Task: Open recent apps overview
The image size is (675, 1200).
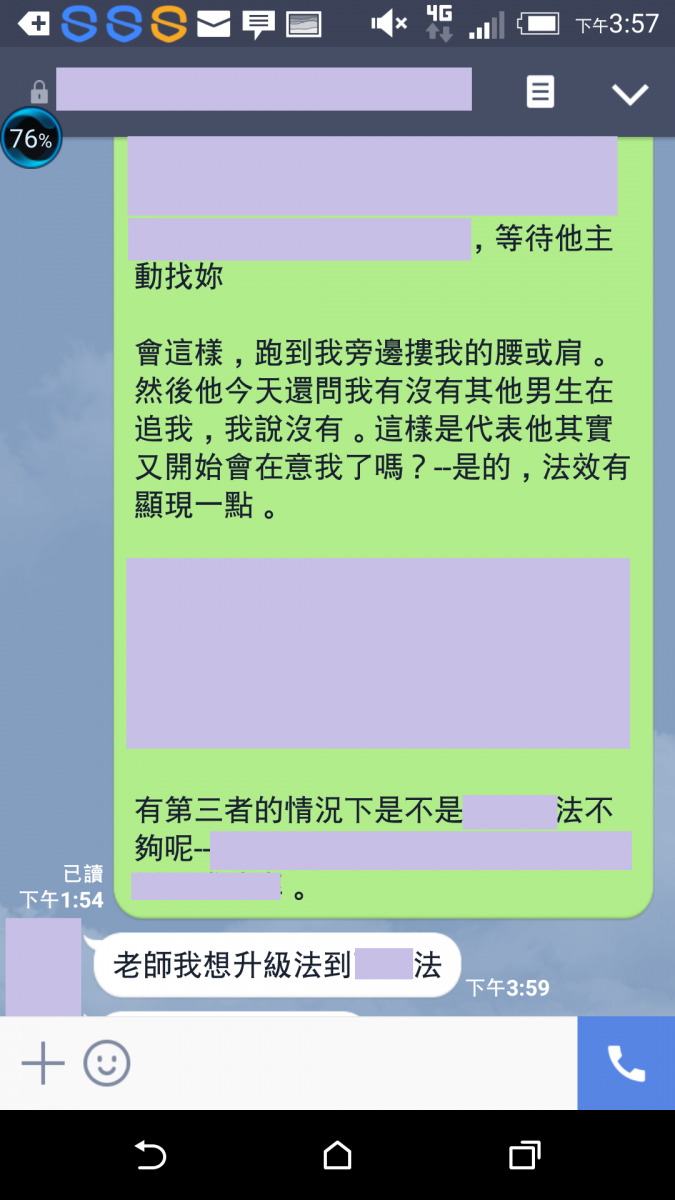Action: click(x=524, y=1156)
